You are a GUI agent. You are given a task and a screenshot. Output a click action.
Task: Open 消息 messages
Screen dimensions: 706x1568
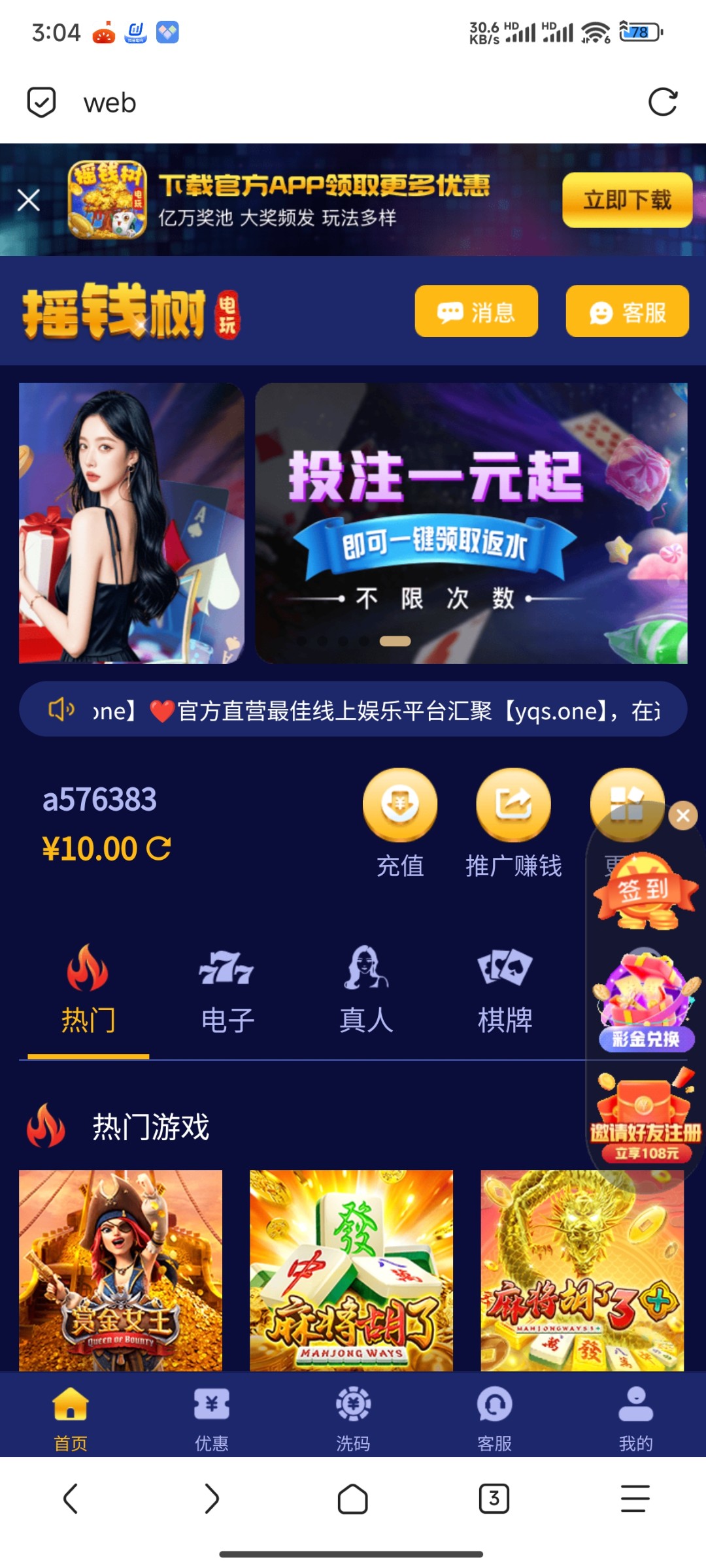(x=476, y=312)
